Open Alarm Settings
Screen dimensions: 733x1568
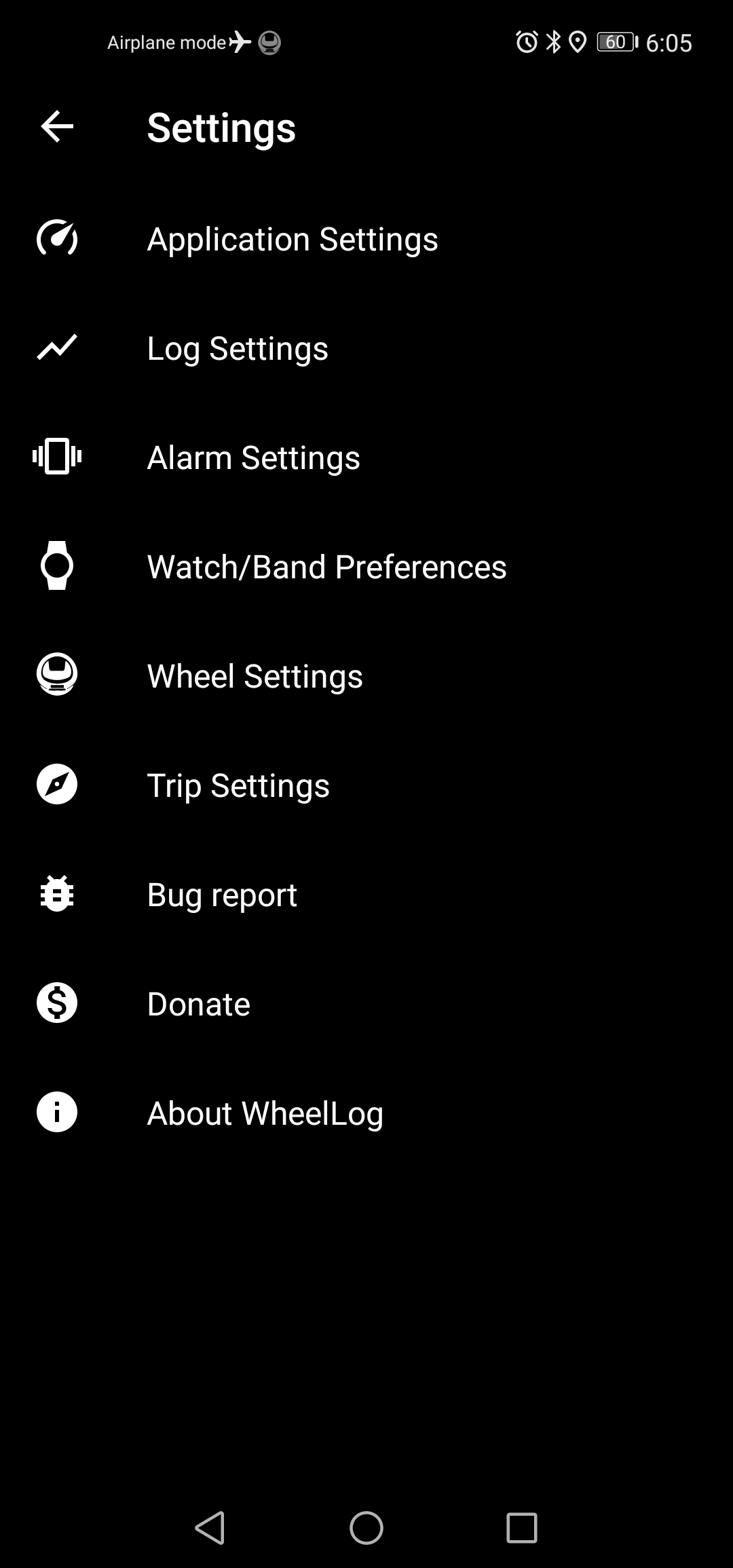pos(366,458)
